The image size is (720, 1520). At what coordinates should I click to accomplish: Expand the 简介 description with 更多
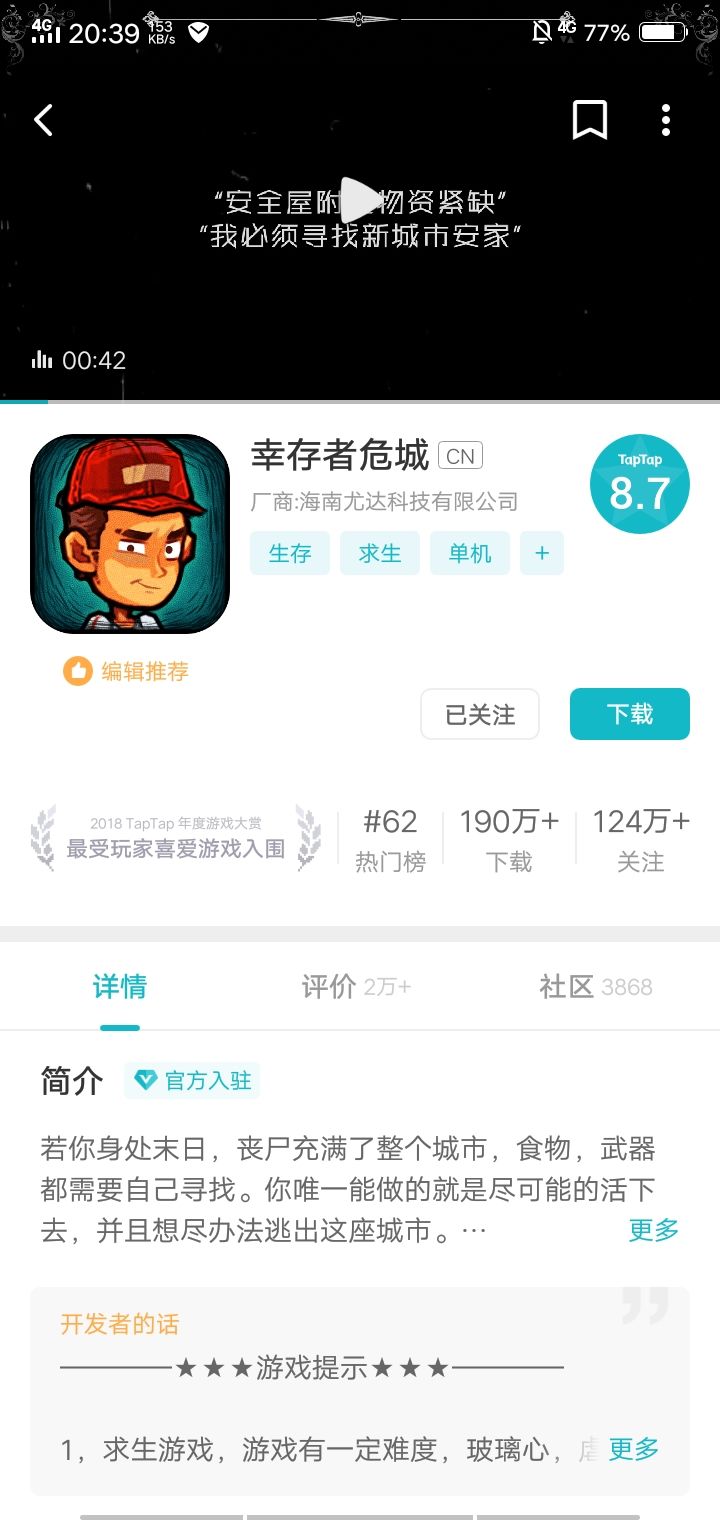(654, 1229)
